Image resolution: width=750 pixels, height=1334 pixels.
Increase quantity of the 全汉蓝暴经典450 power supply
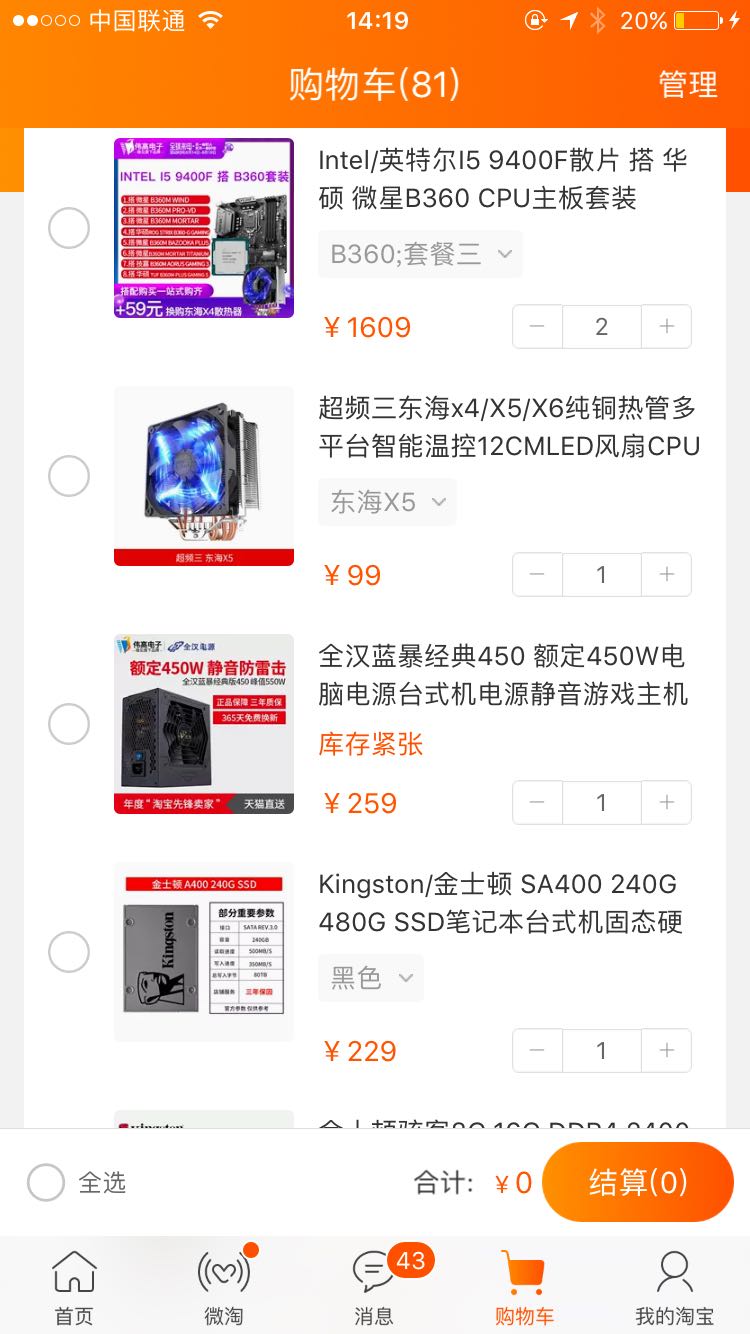(666, 803)
